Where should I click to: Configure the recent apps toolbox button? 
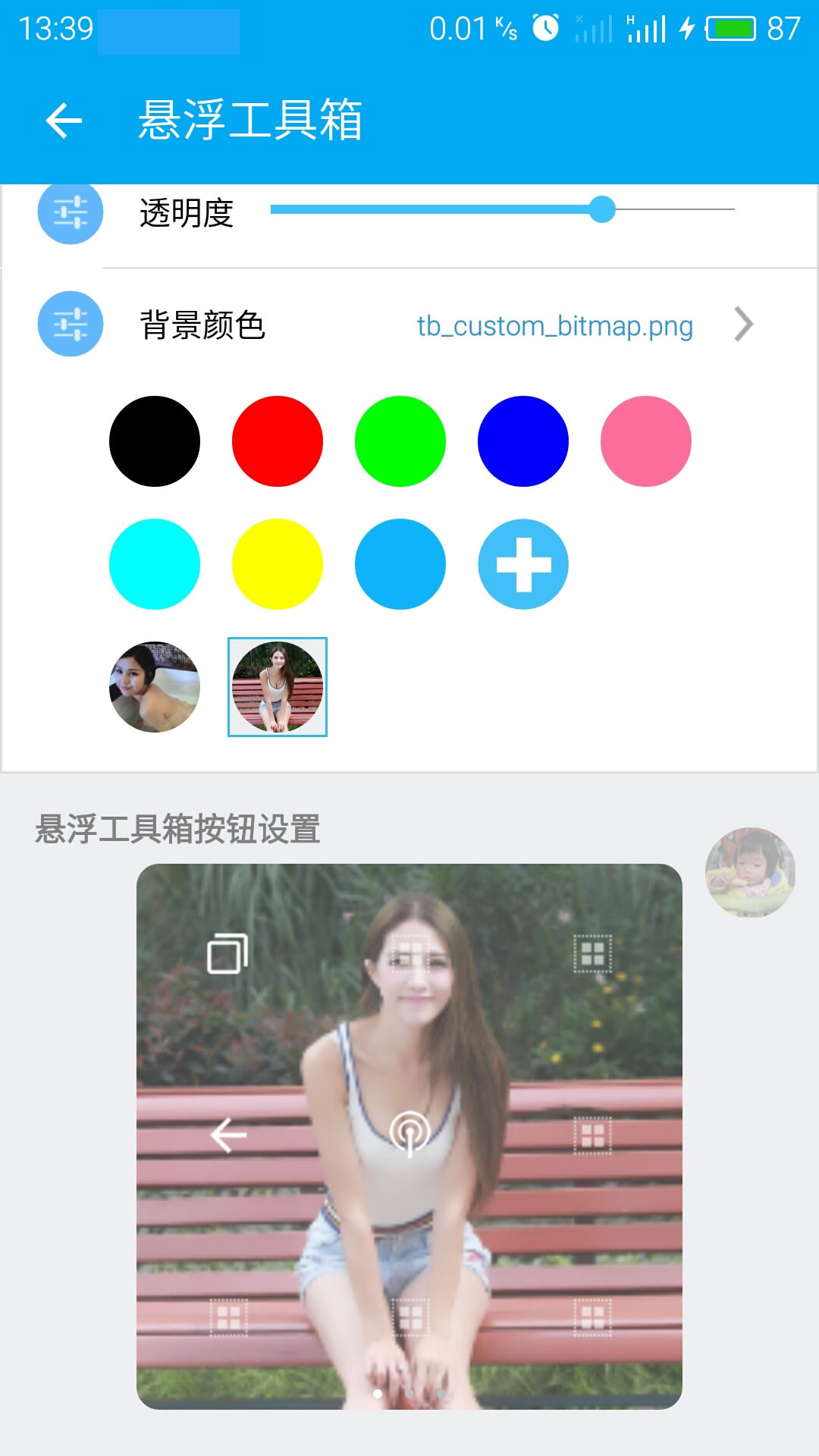click(x=227, y=954)
